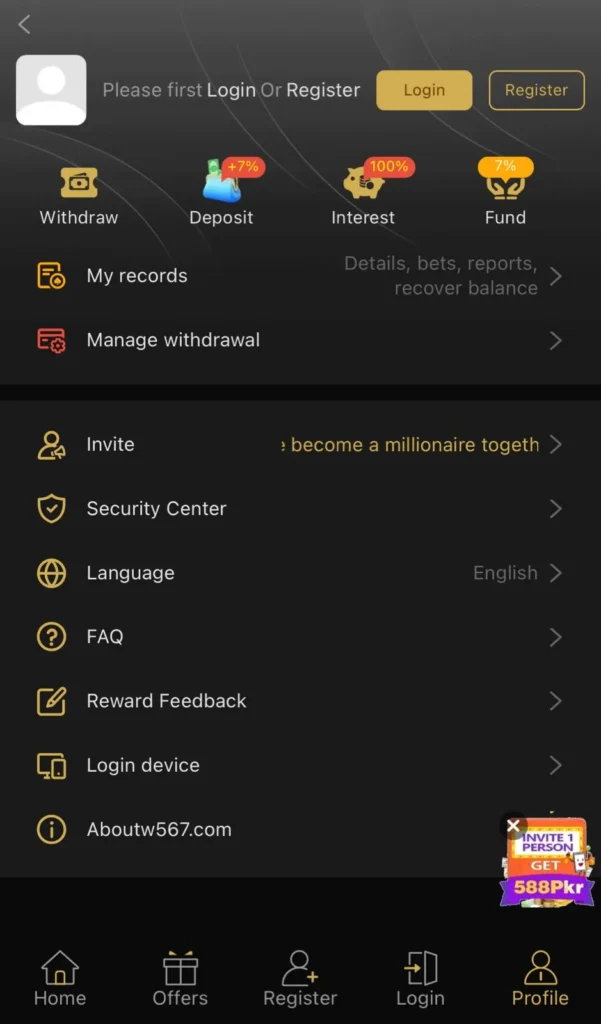Dismiss the Invite 1 Person promo banner
This screenshot has width=601, height=1024.
click(x=513, y=826)
